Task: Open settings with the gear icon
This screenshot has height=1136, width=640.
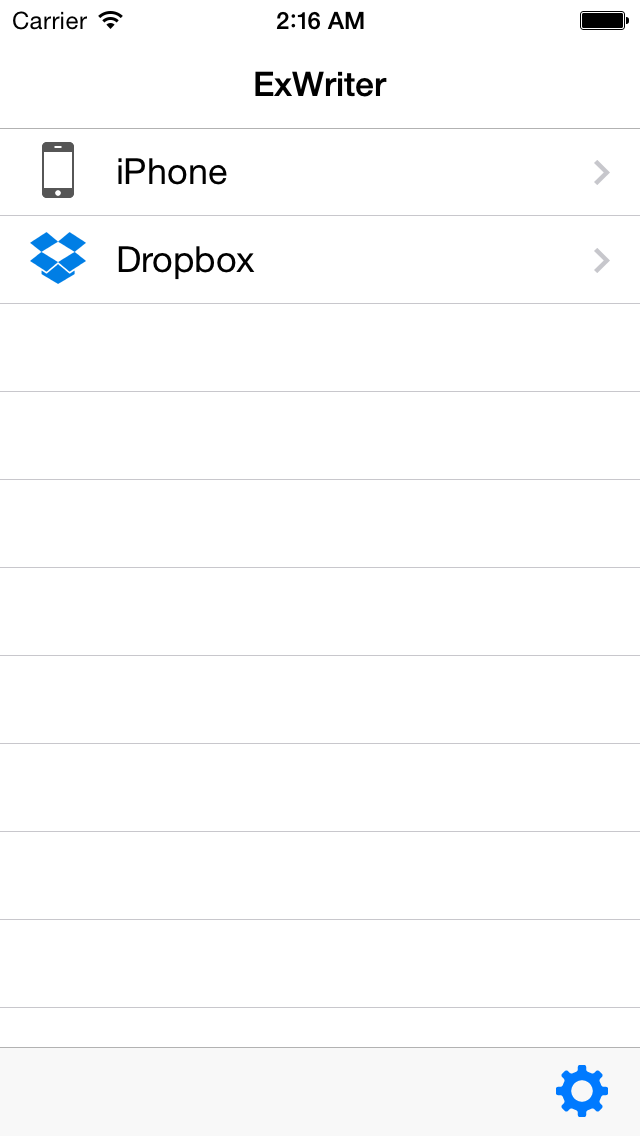Action: (x=582, y=1090)
